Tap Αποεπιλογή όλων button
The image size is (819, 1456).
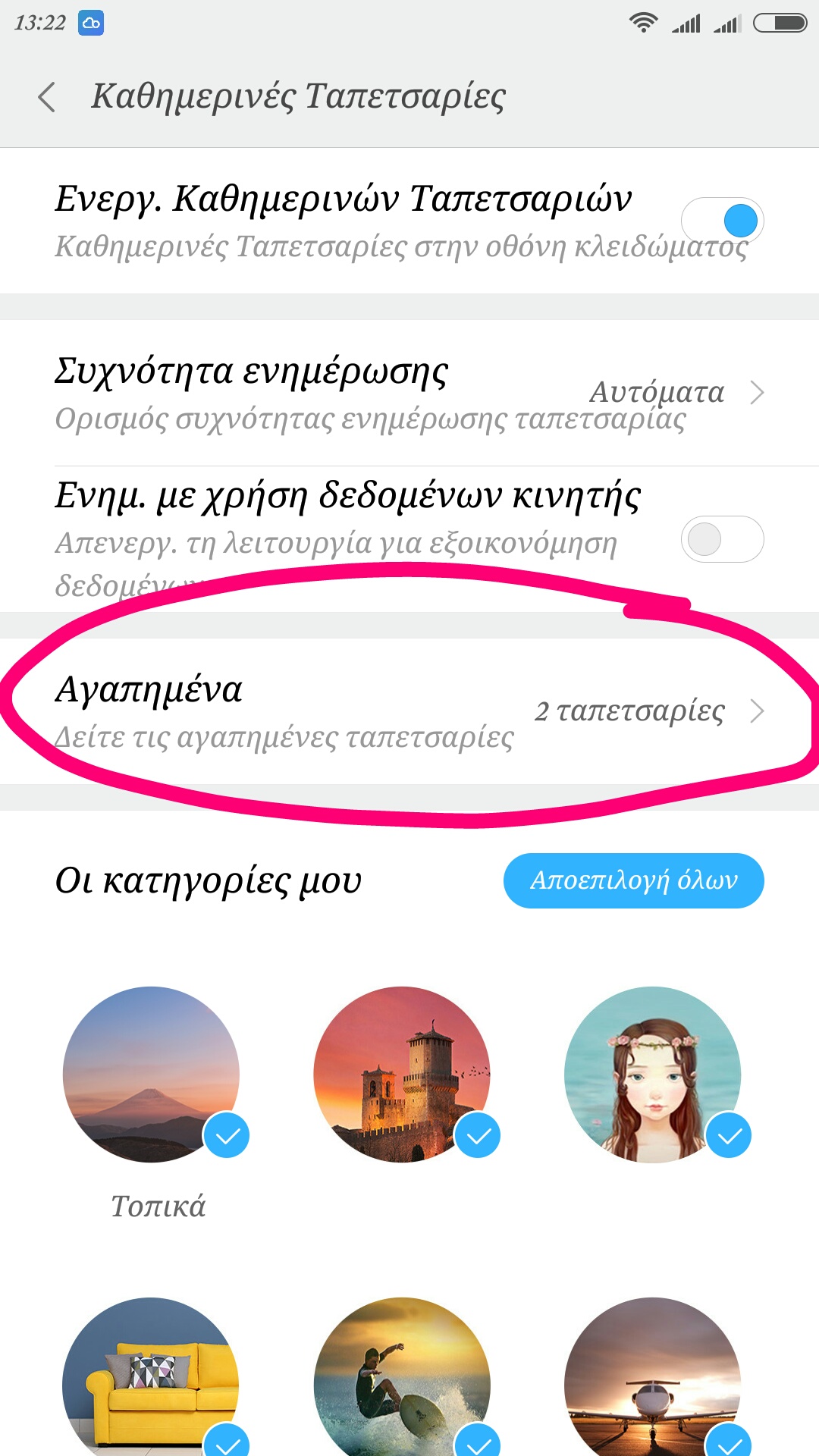(x=633, y=880)
